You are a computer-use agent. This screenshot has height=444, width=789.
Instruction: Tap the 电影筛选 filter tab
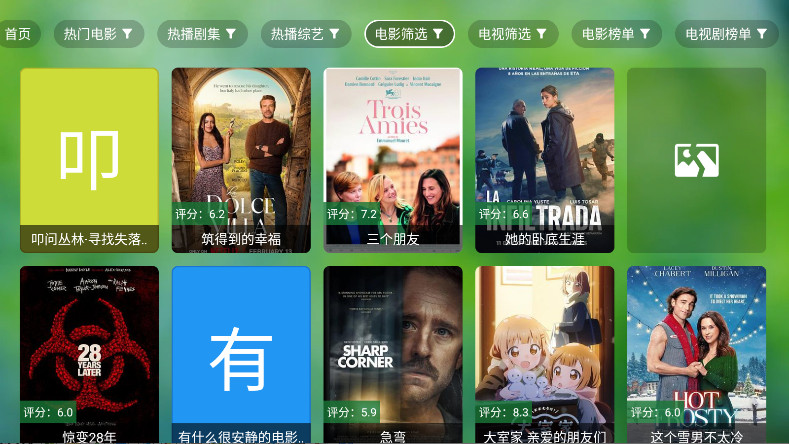[409, 34]
